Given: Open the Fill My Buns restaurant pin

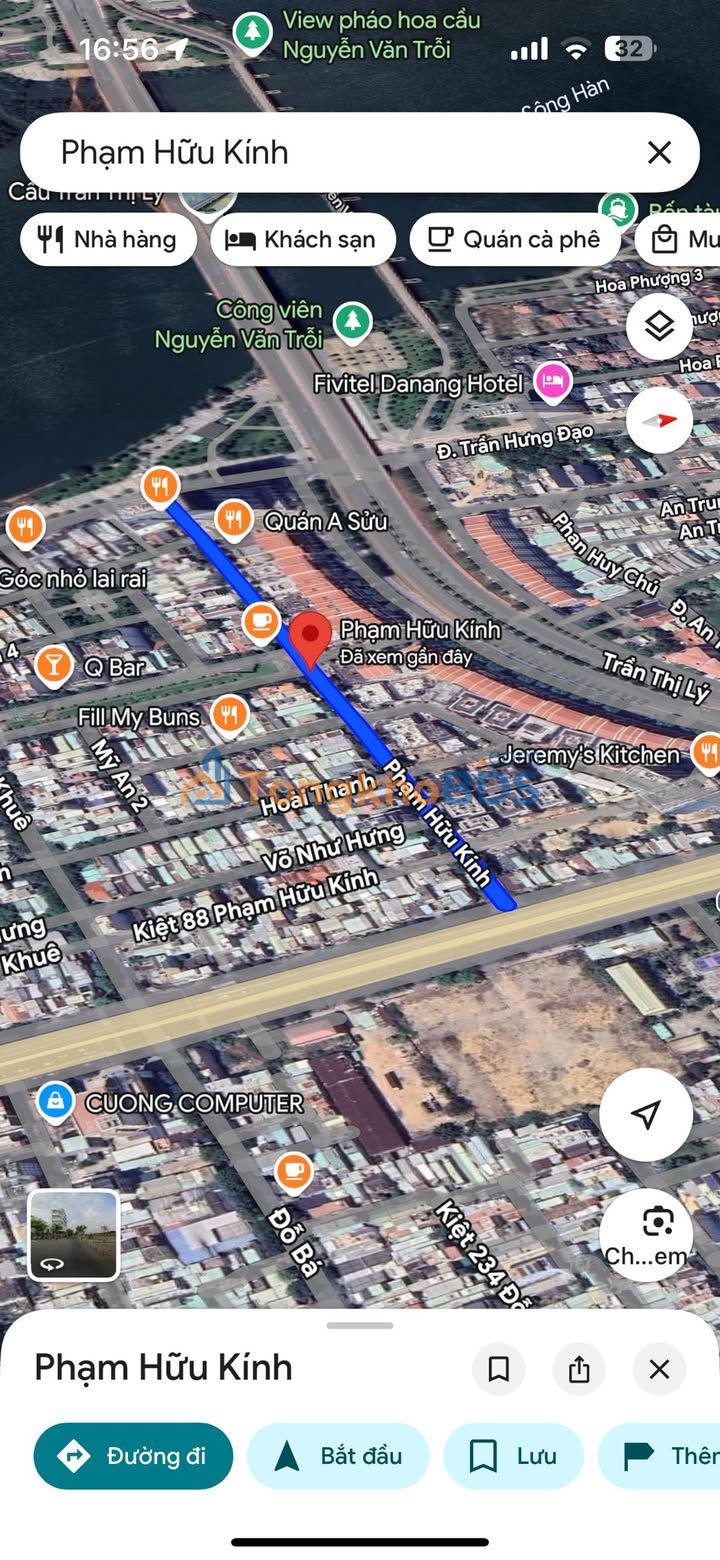Looking at the screenshot, I should (x=230, y=714).
